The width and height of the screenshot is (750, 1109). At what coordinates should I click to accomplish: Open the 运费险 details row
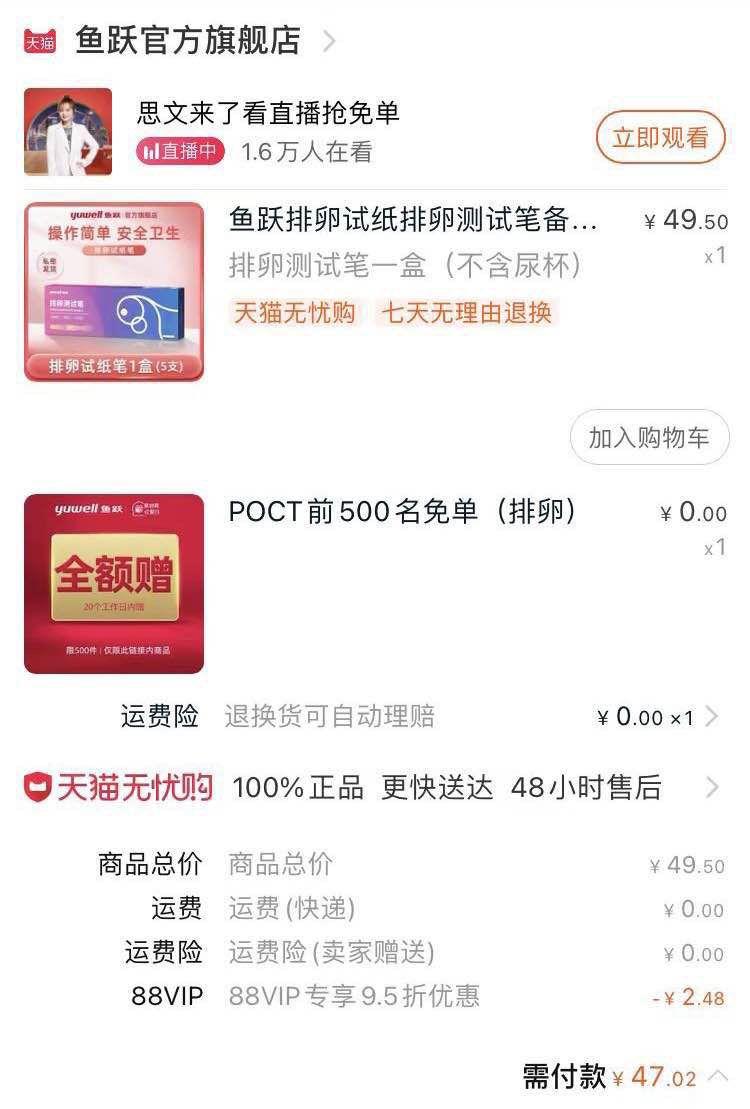[420, 717]
